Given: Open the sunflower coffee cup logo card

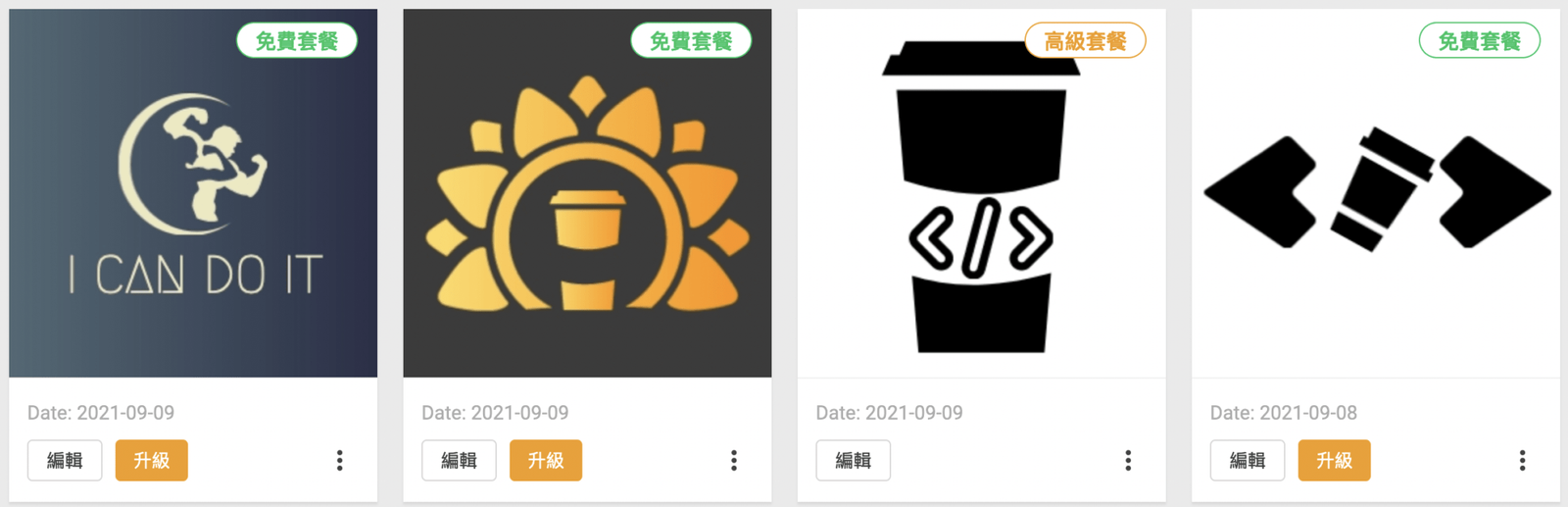Looking at the screenshot, I should tap(587, 193).
